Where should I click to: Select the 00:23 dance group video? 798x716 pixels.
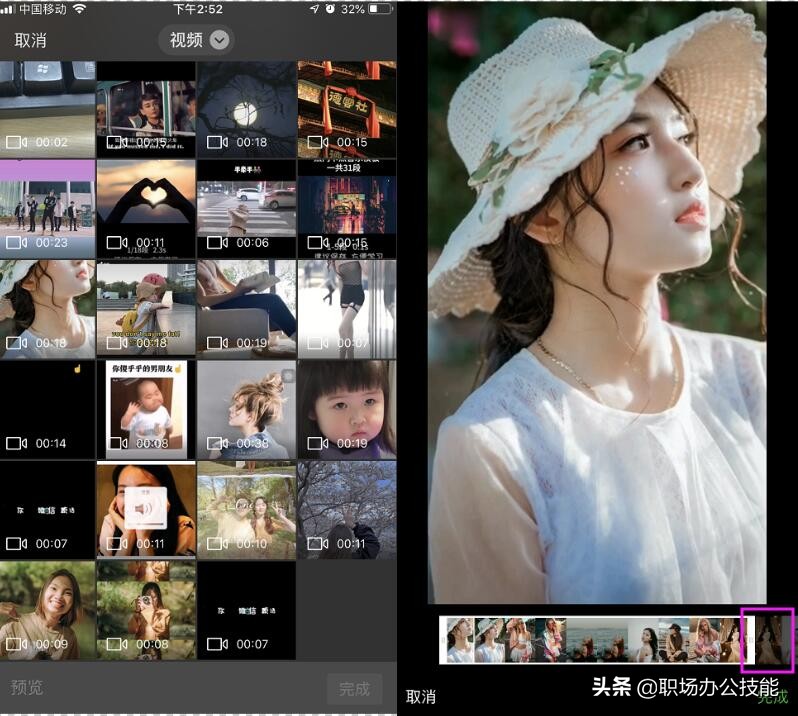pyautogui.click(x=47, y=208)
